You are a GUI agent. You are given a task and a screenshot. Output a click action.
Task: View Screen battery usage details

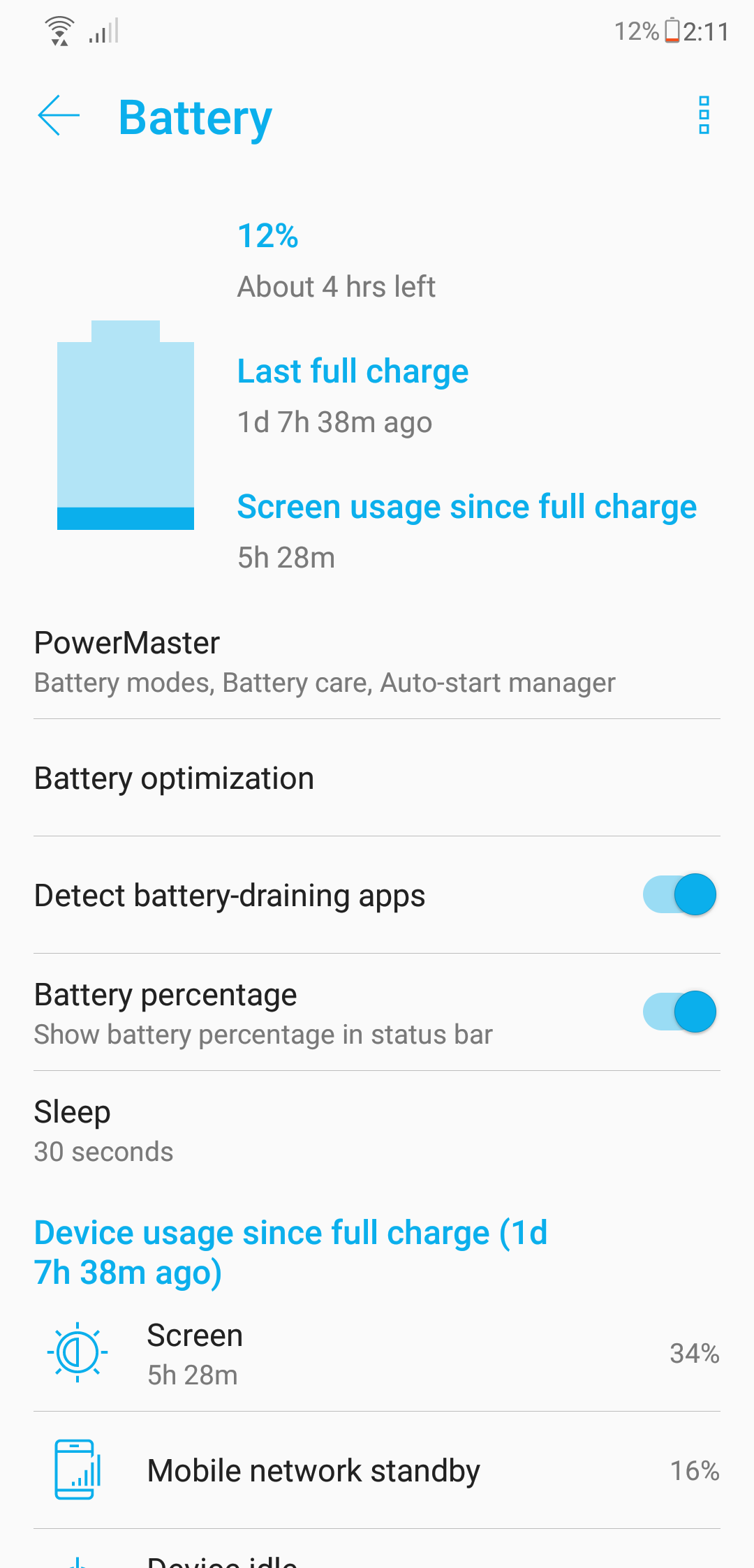click(377, 1353)
